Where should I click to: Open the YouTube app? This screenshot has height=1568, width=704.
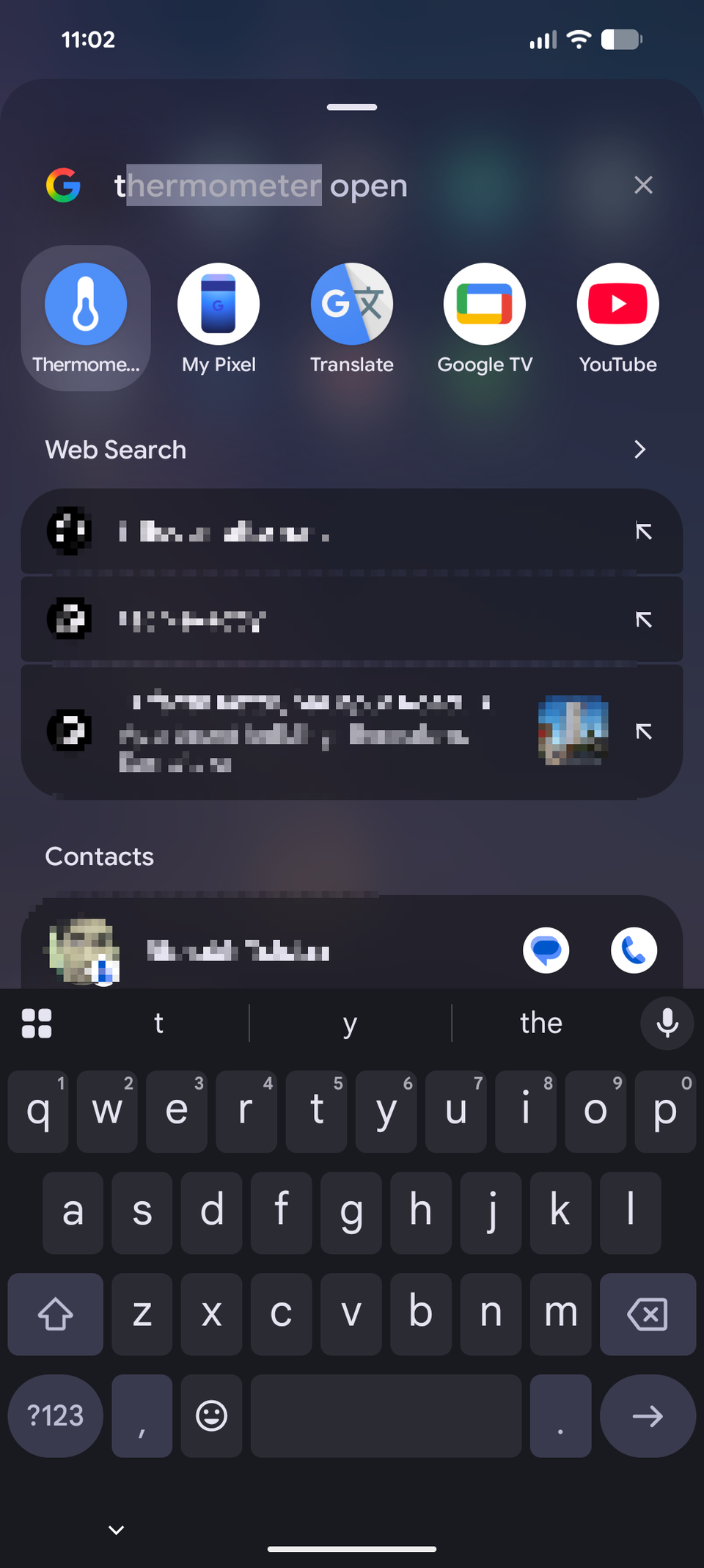617,304
